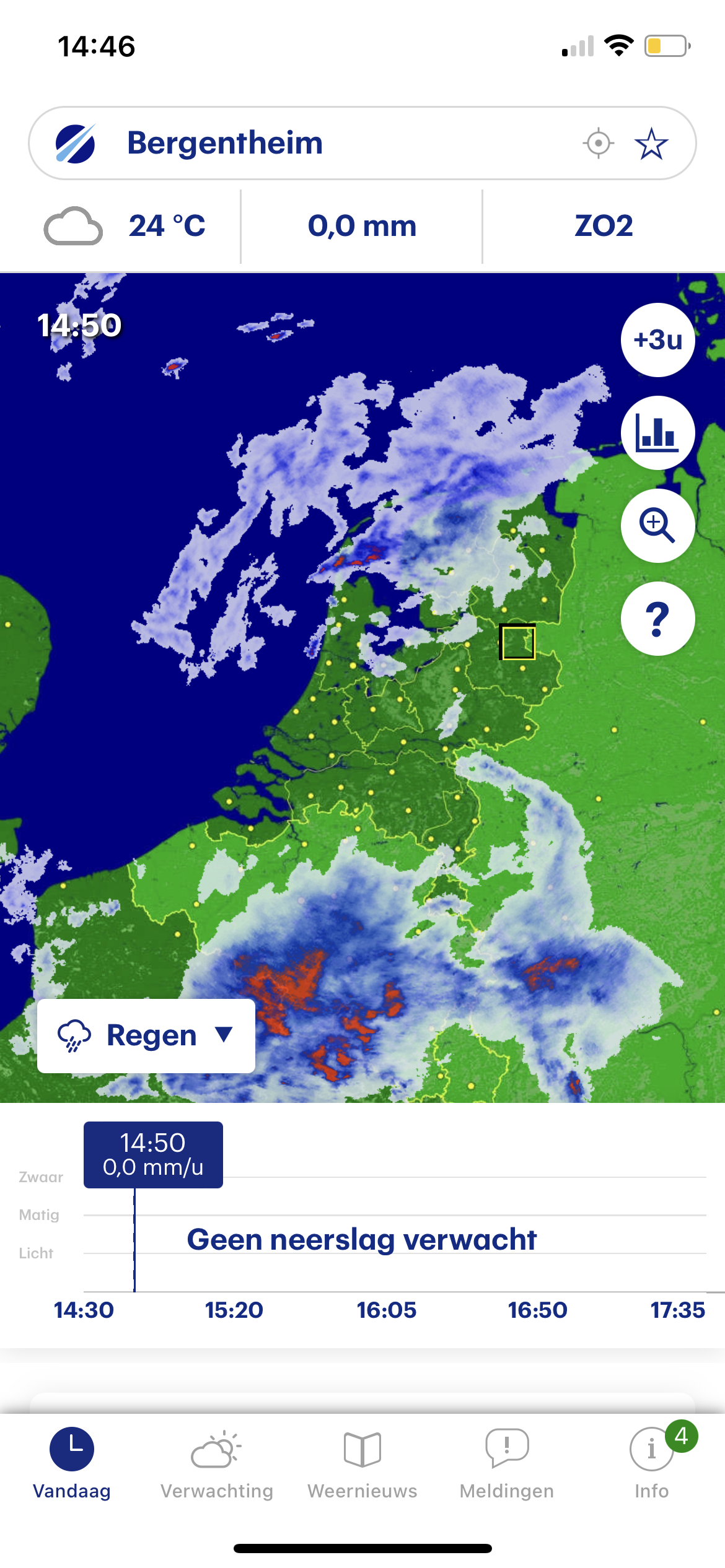Open the question mark help button

point(657,619)
